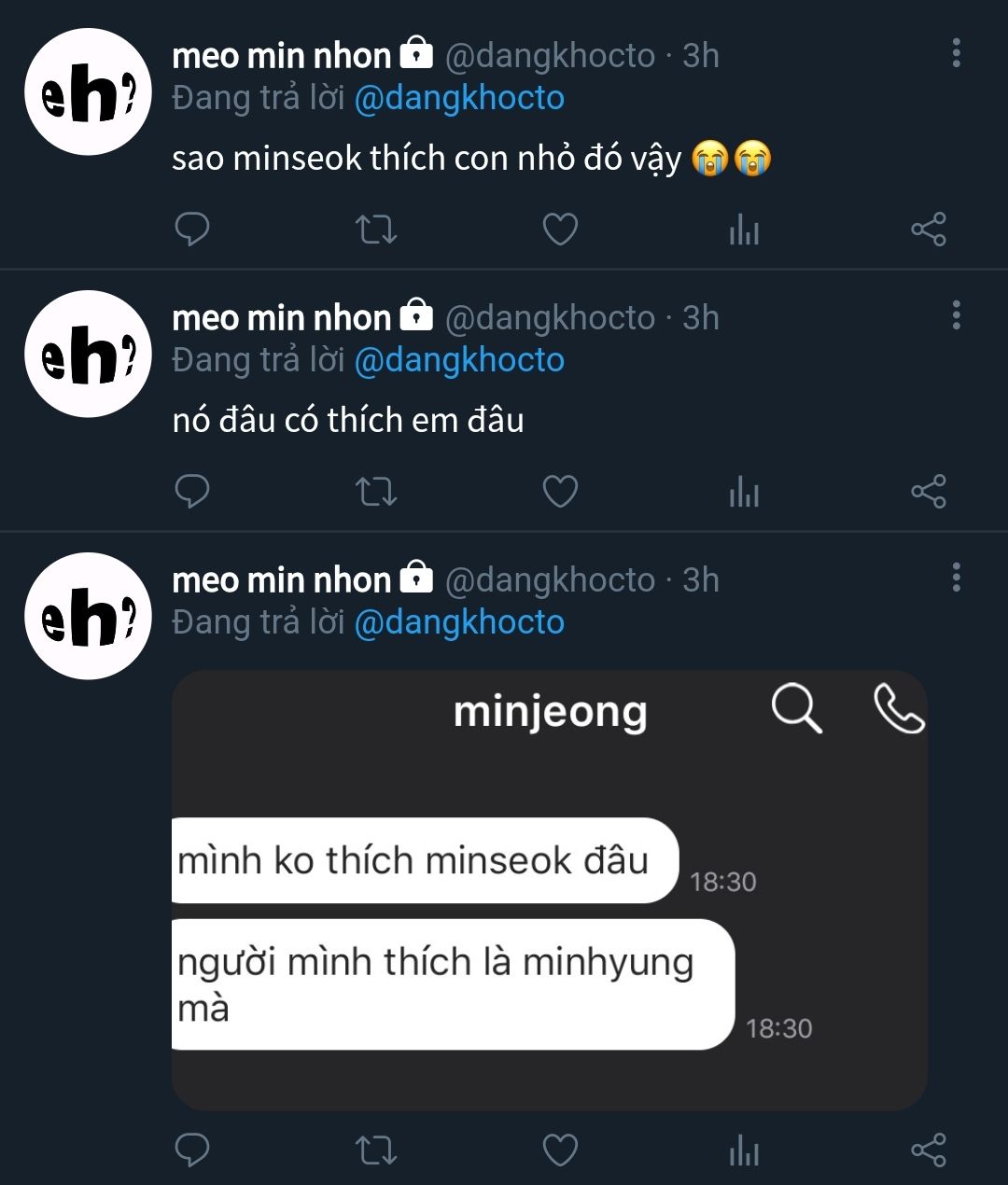Open overflow menu on the minjeong image tweet
The height and width of the screenshot is (1185, 1008).
pos(956,579)
